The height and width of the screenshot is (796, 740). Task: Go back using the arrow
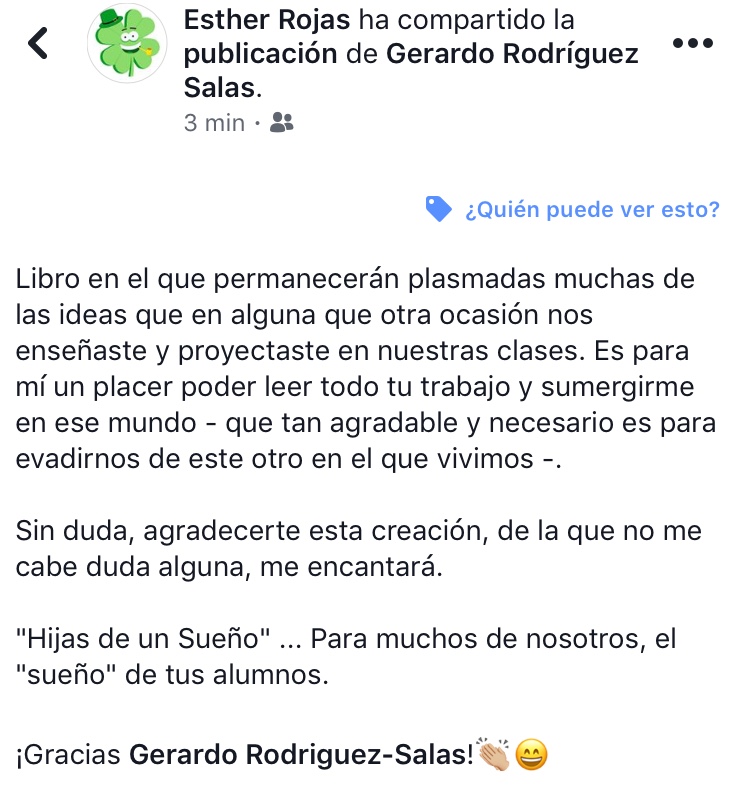pos(37,43)
